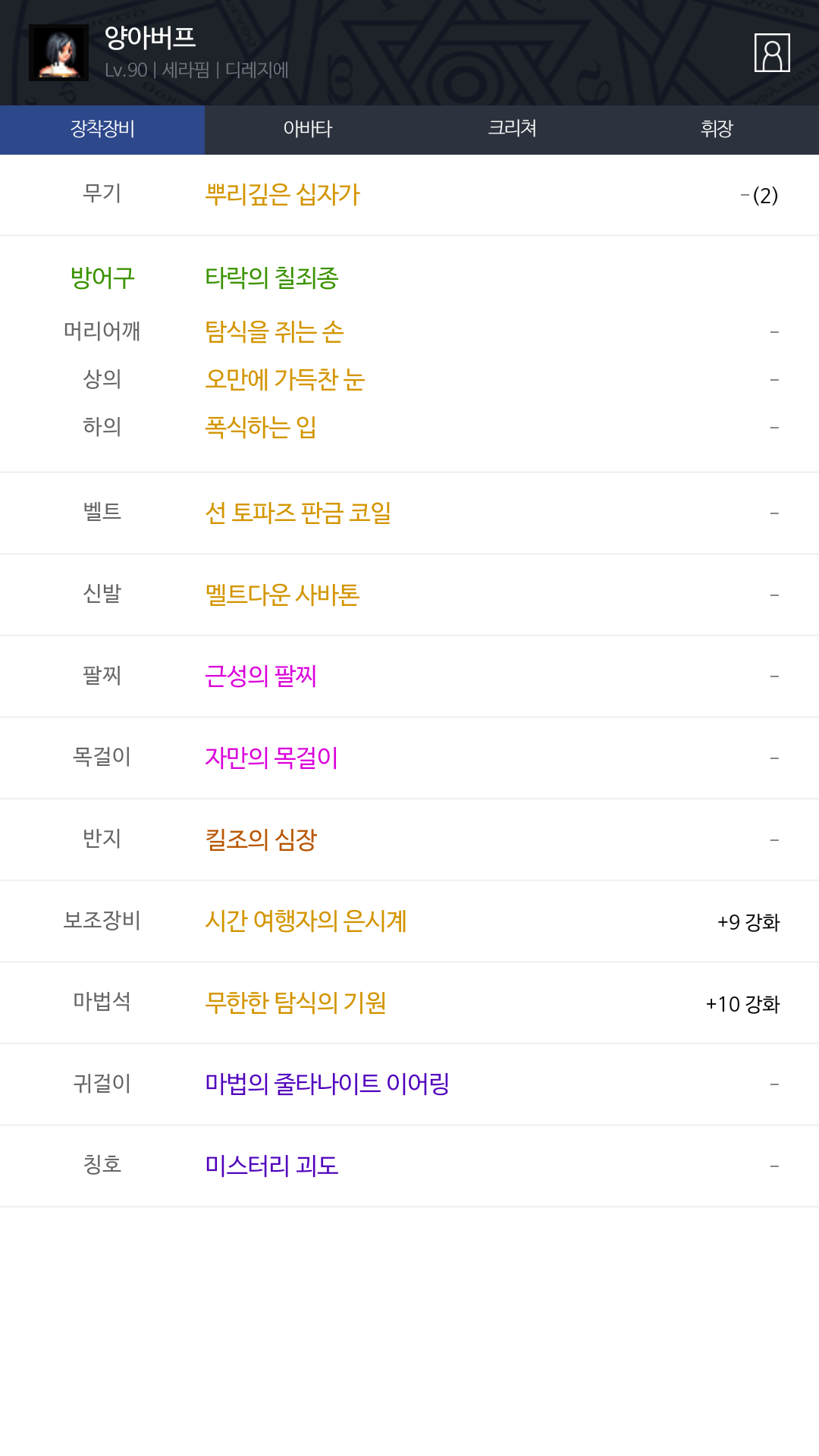This screenshot has width=819, height=1456.
Task: Open magic stone 무한한 탐식의 기원
Action: point(296,1003)
